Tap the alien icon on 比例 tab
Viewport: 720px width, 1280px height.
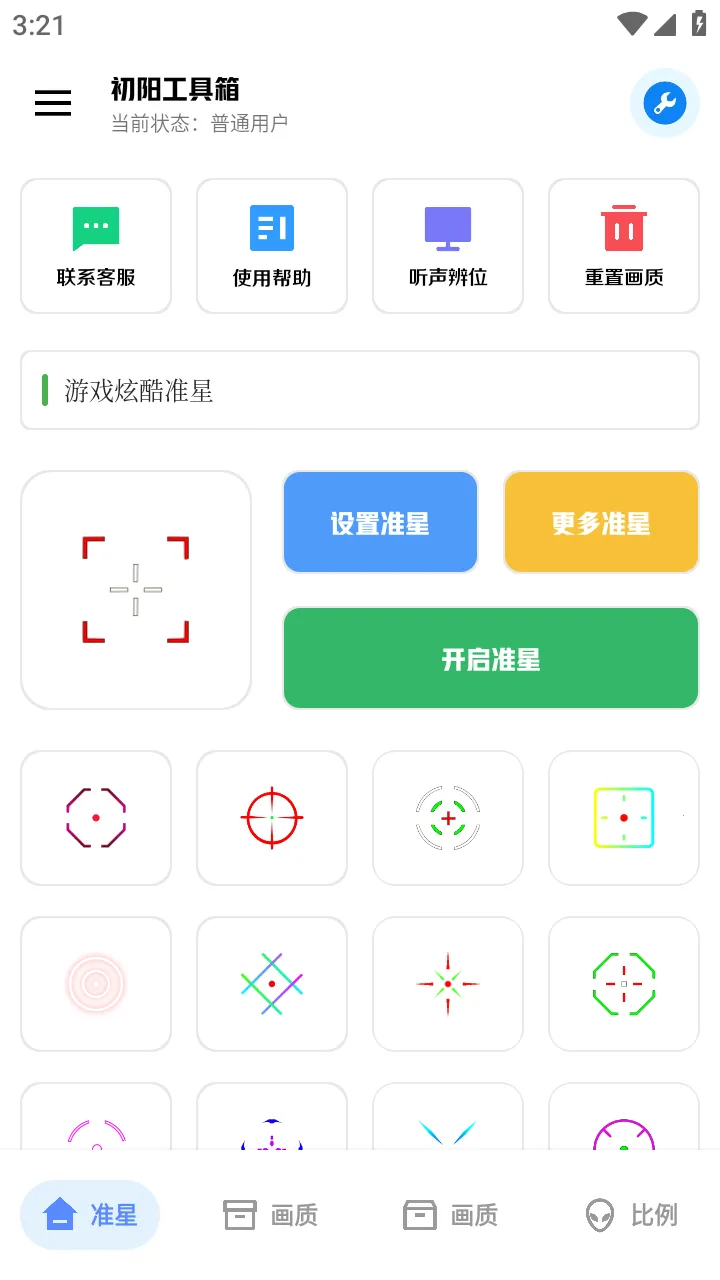pos(597,1214)
